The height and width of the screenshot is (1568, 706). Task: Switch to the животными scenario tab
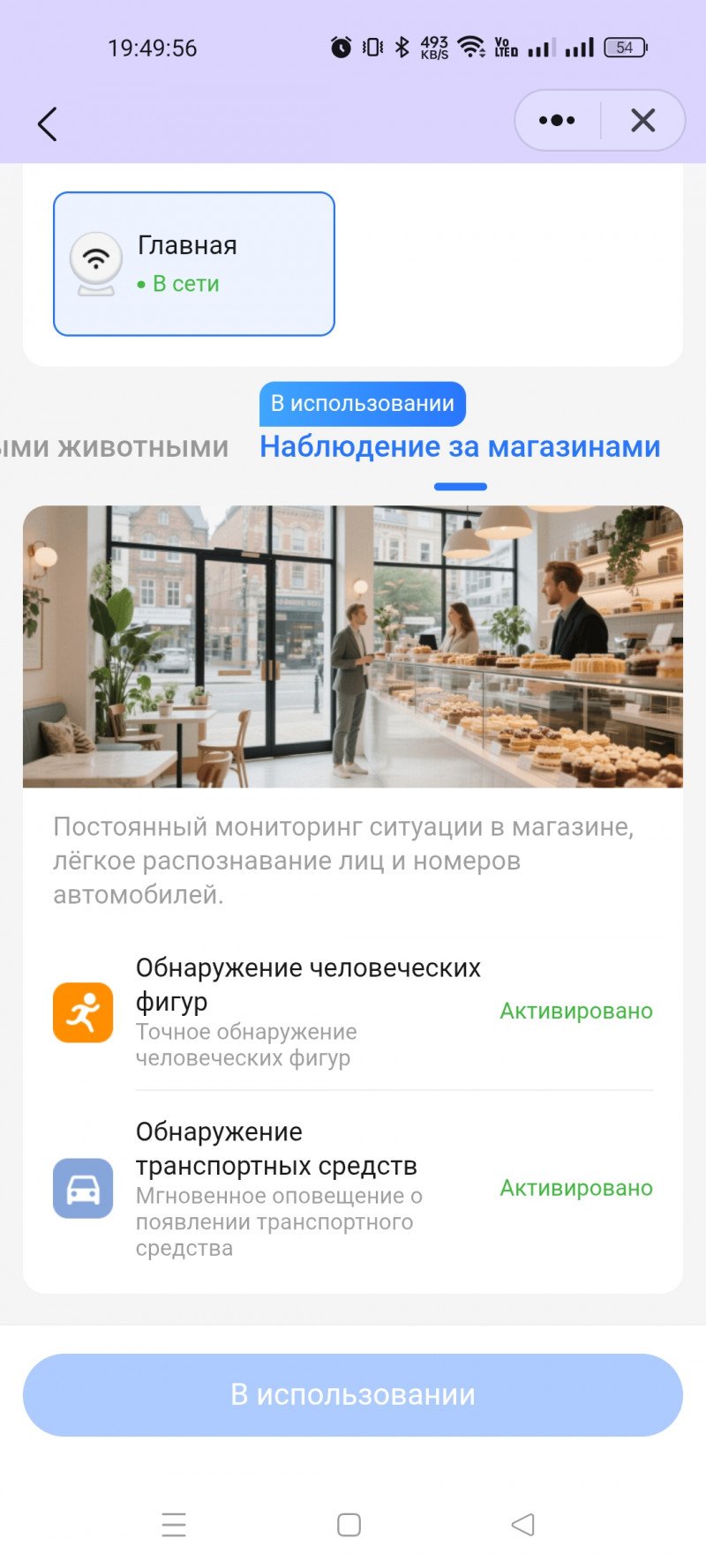[x=115, y=447]
